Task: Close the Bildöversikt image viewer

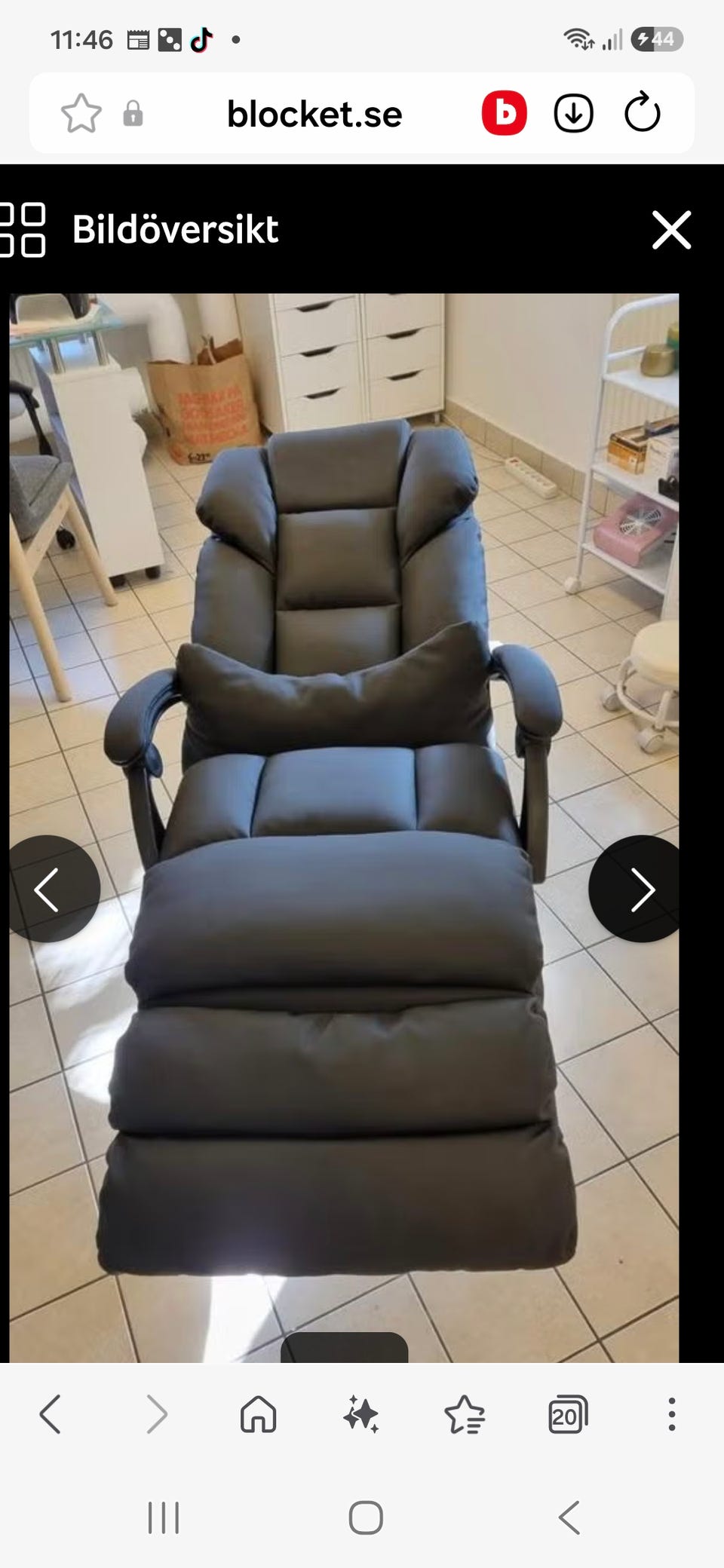Action: click(x=671, y=229)
